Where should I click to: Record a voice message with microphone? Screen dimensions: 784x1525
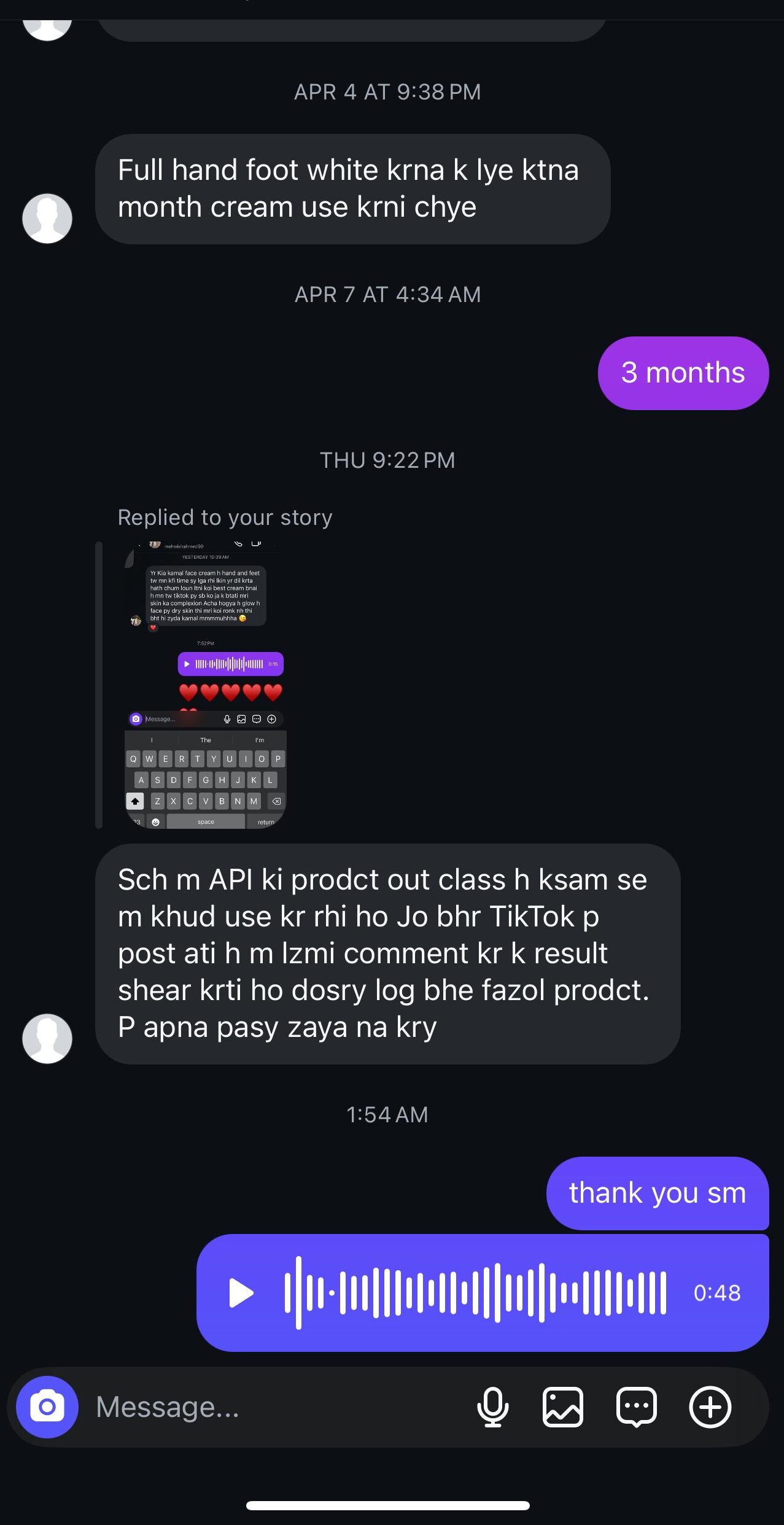[492, 1407]
